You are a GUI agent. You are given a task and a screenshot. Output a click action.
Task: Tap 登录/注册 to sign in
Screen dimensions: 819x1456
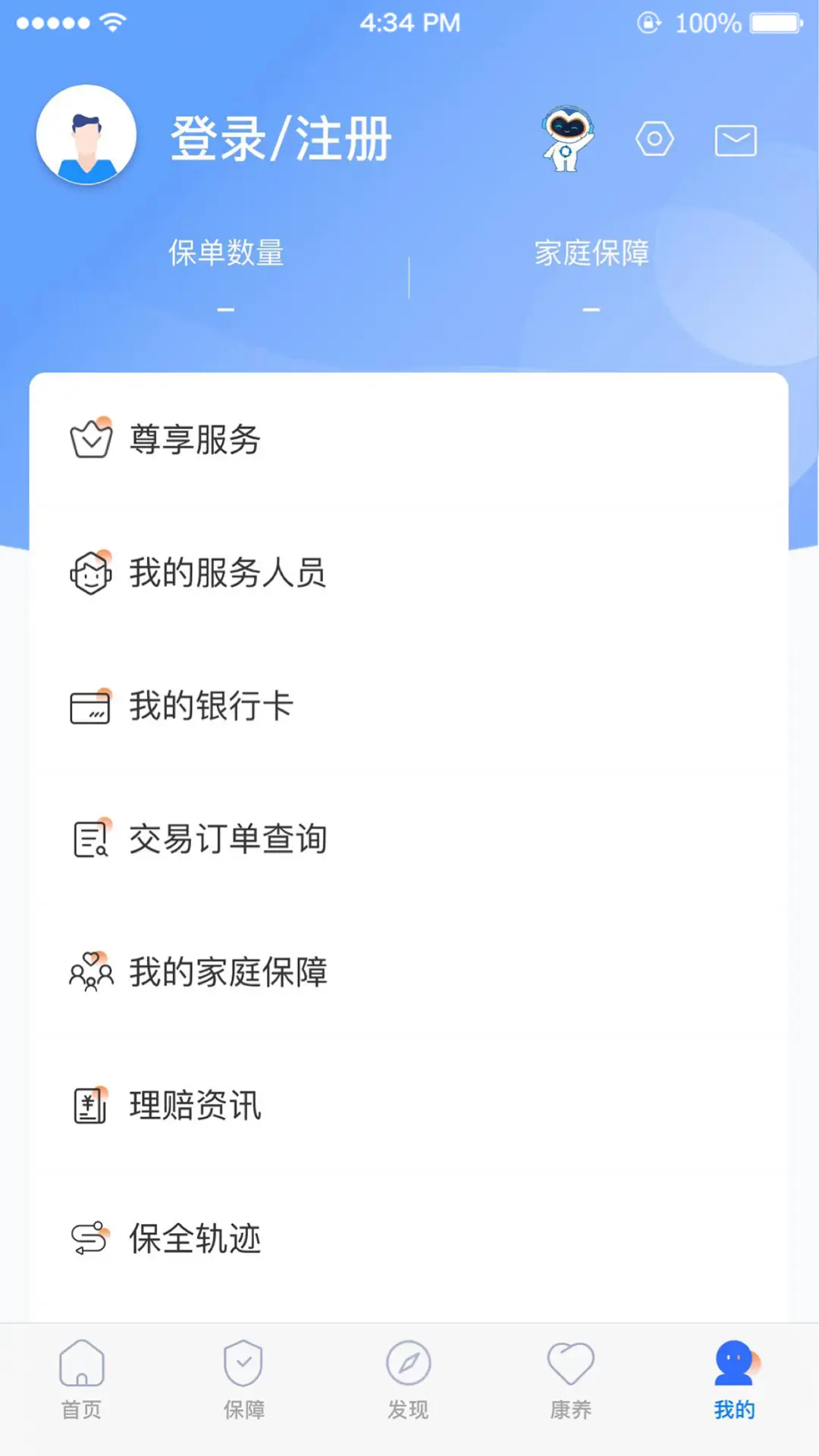[x=281, y=139]
